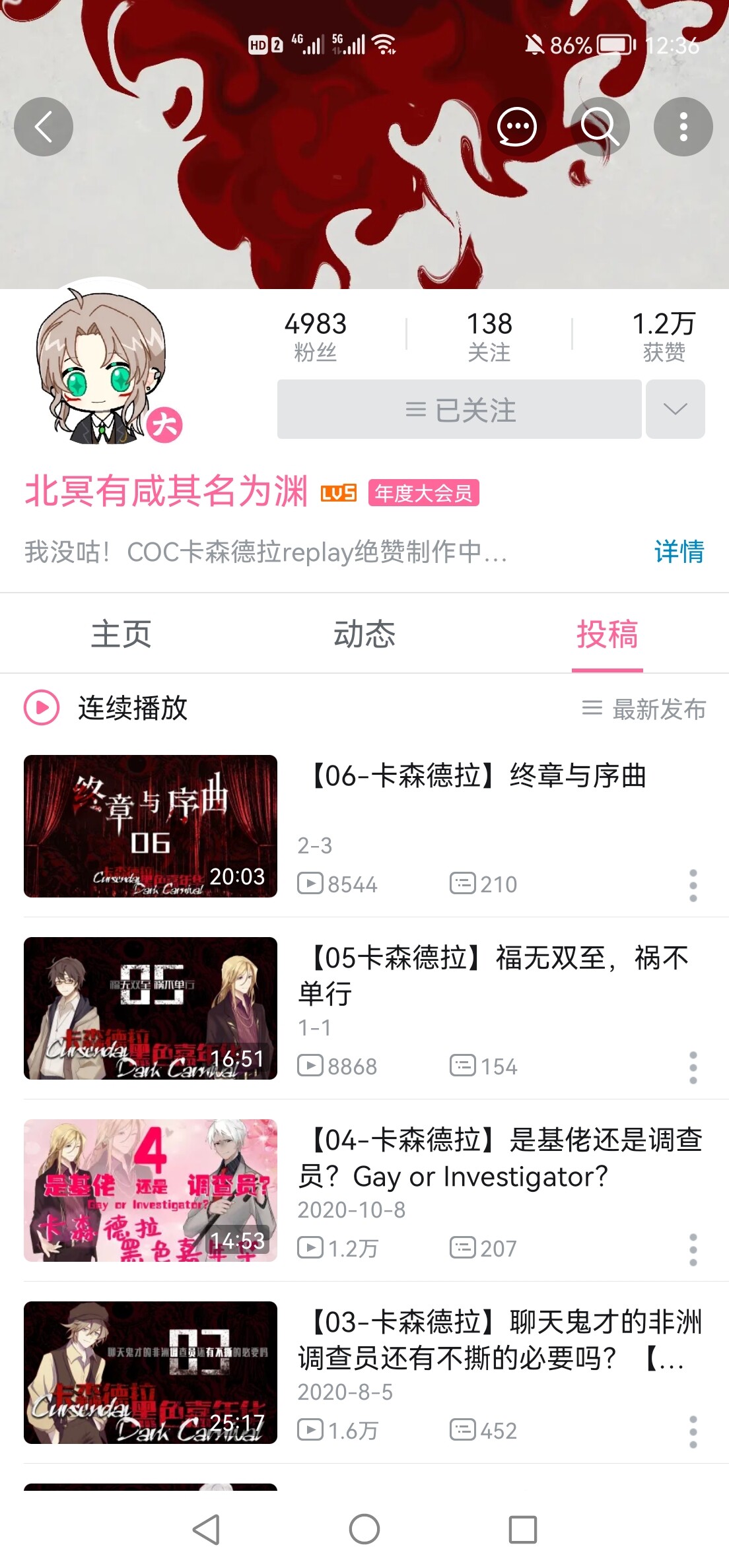Switch to the 主页 tab
This screenshot has height=1568, width=729.
[x=121, y=634]
